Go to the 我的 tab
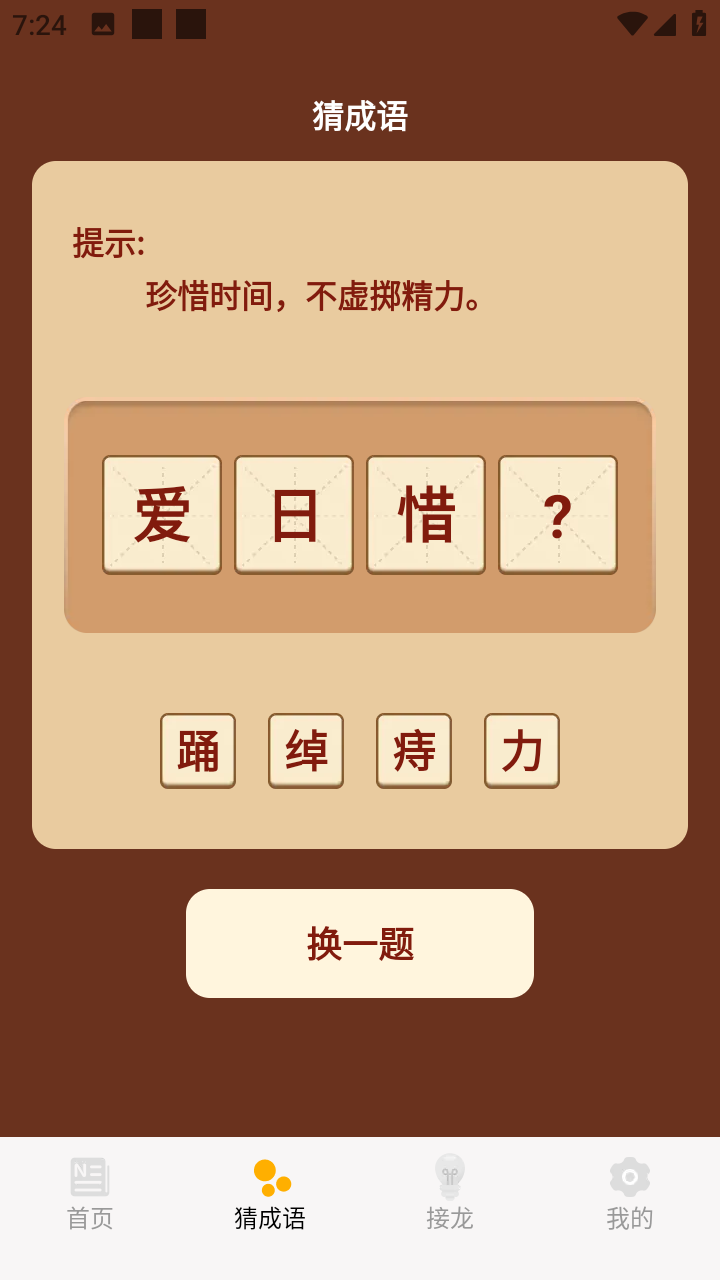This screenshot has height=1280, width=720. [x=630, y=1195]
